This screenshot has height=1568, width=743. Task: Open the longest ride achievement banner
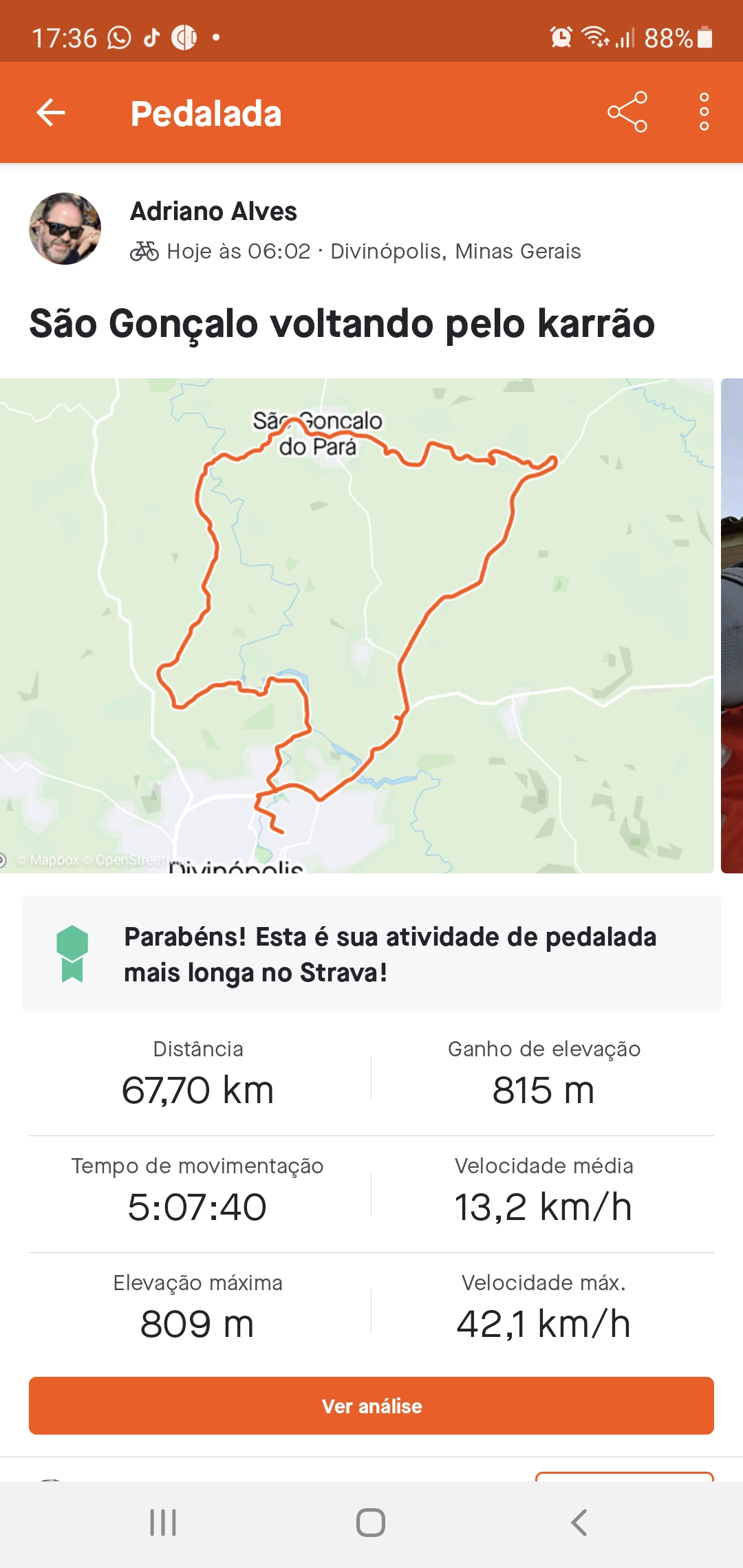click(371, 954)
